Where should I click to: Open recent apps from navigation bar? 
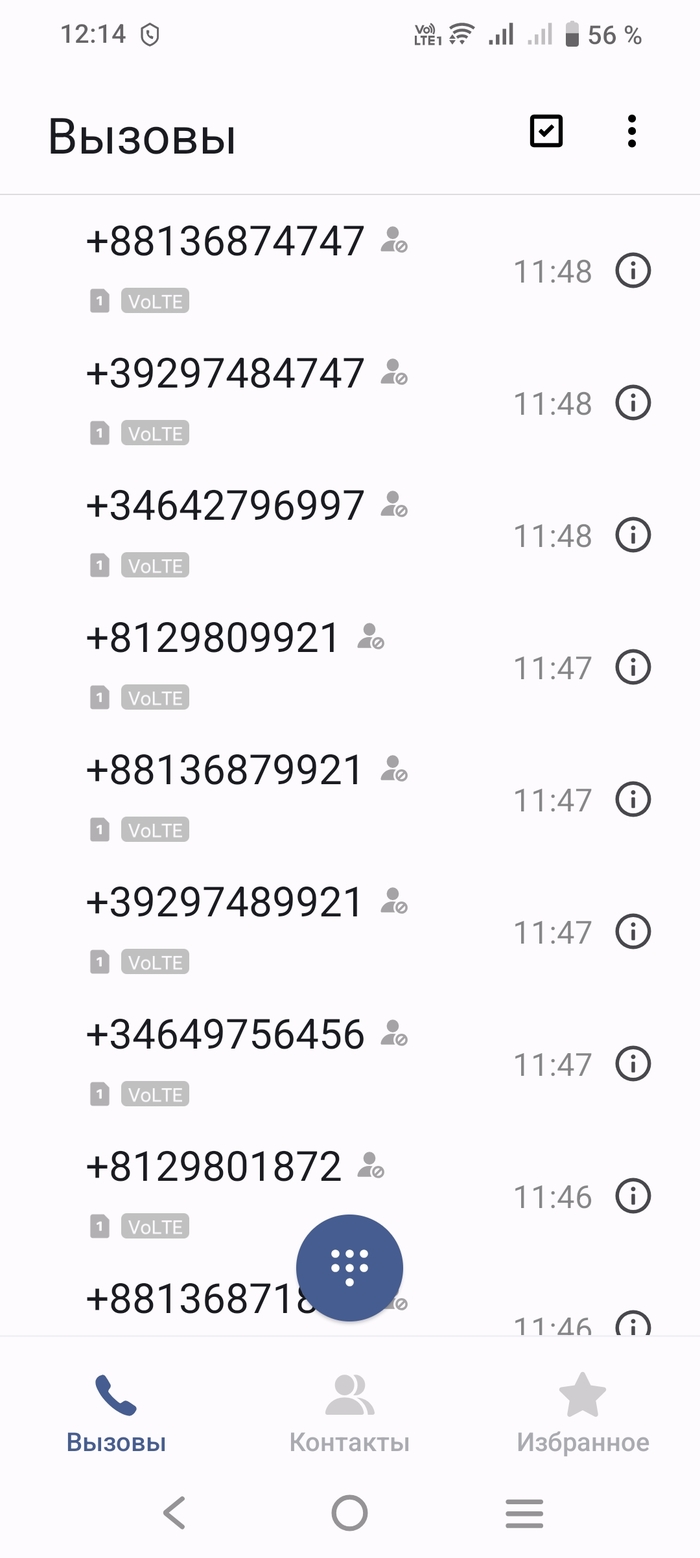pyautogui.click(x=524, y=1513)
